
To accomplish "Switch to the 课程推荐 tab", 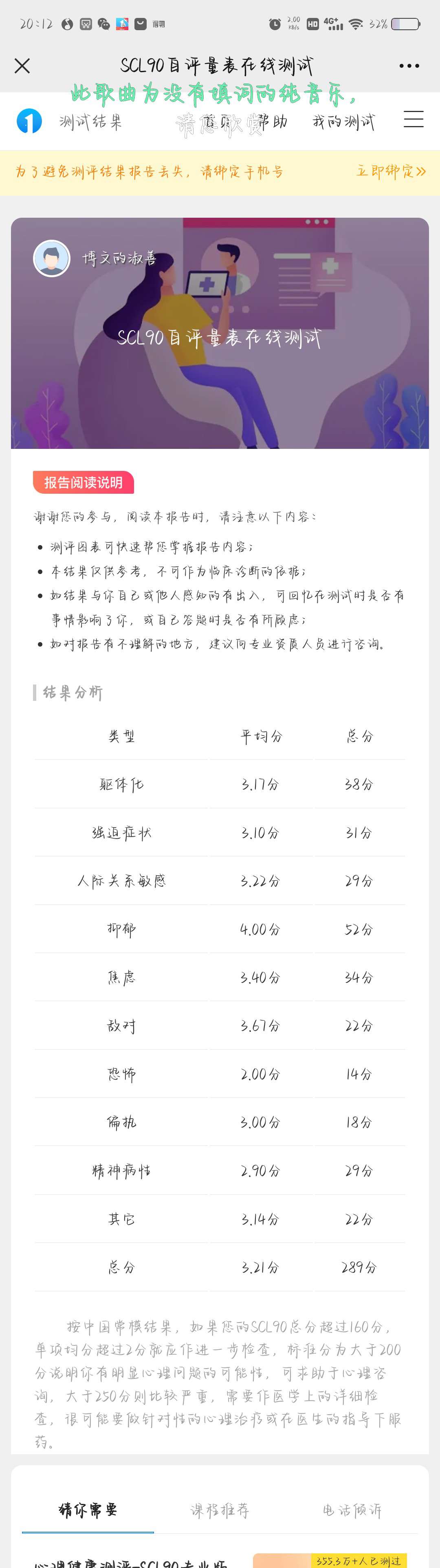I will (x=220, y=1510).
